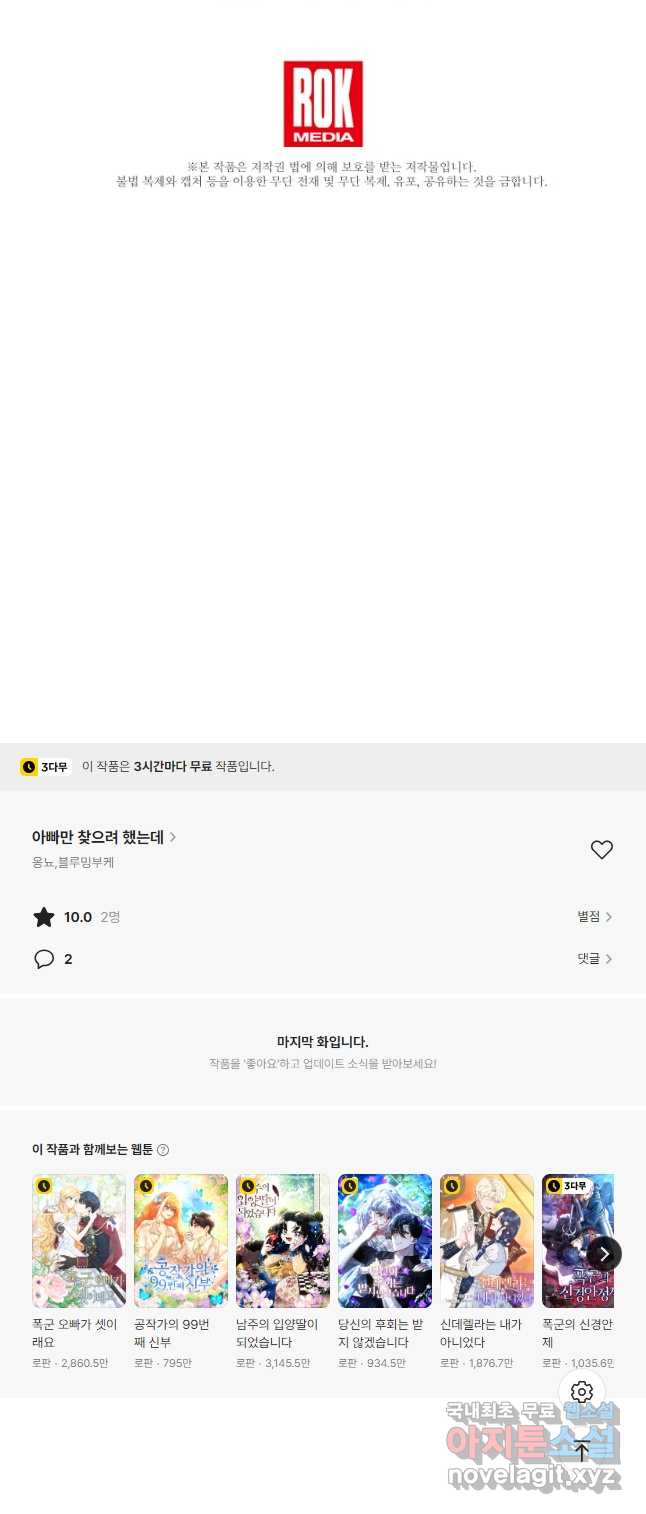Show next recommended webtoons with the arrow
Image resolution: width=646 pixels, height=1514 pixels.
pyautogui.click(x=603, y=1253)
